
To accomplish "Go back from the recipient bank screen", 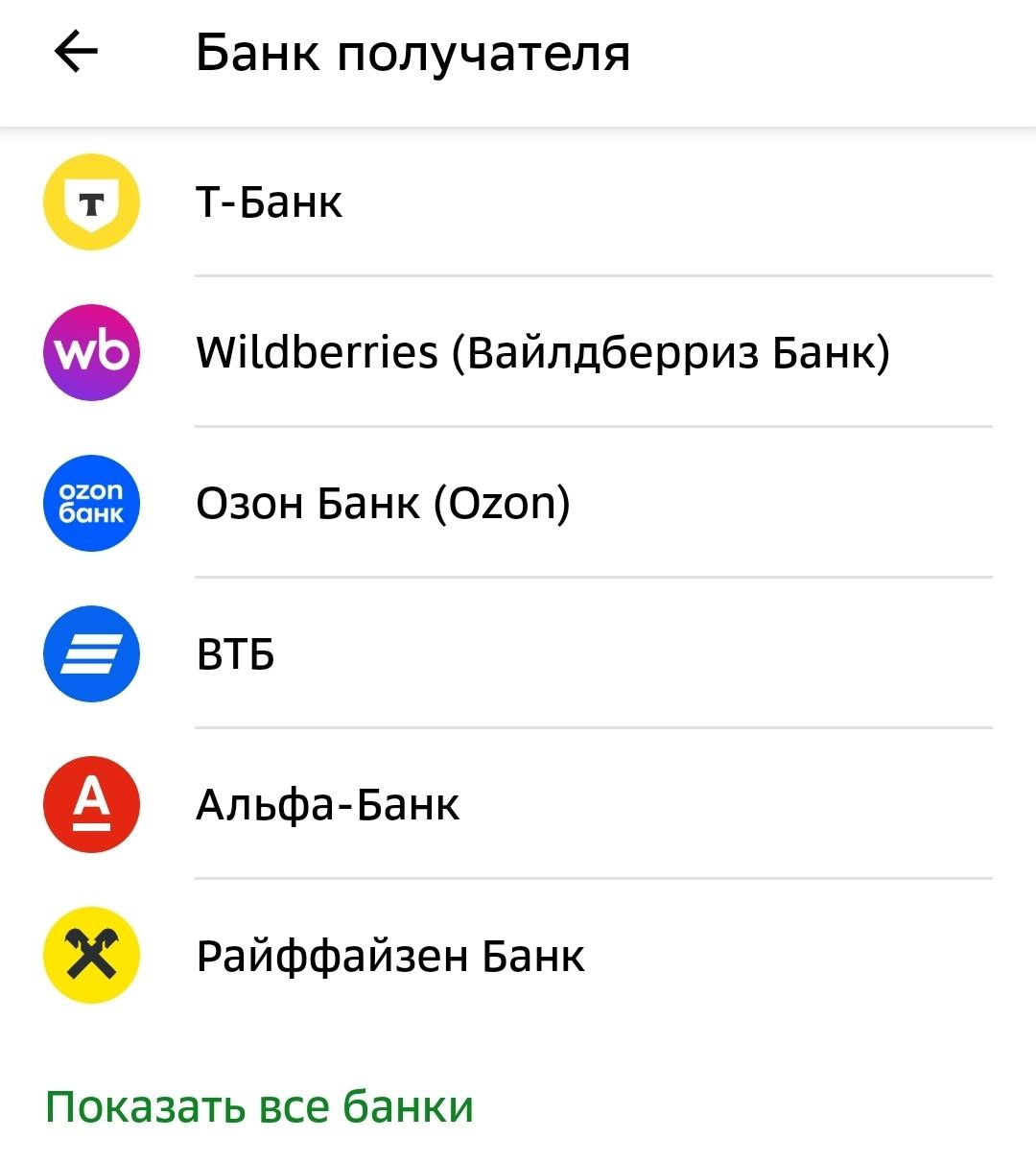I will click(x=77, y=52).
